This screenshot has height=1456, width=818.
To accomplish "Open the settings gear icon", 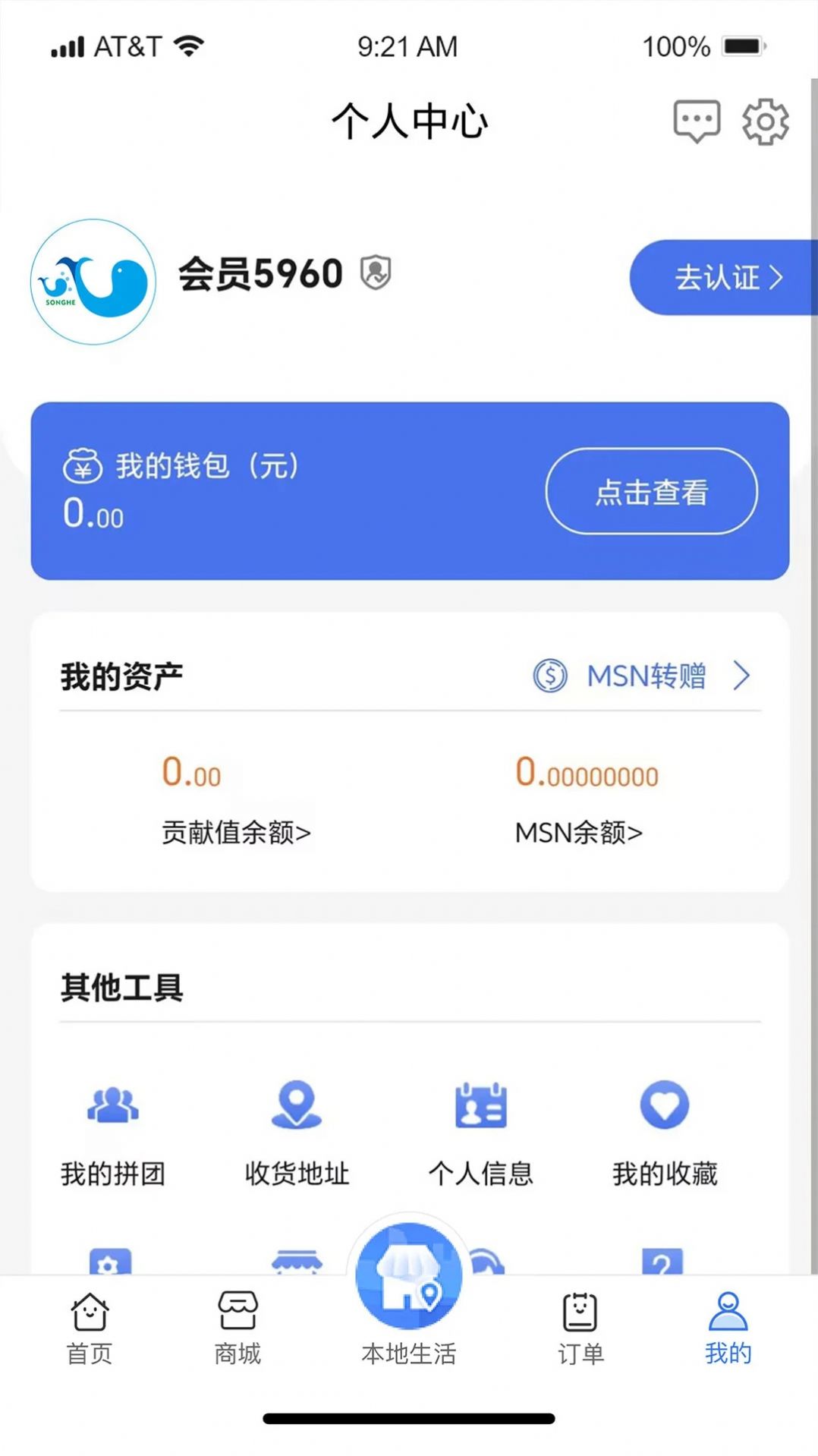I will [765, 120].
